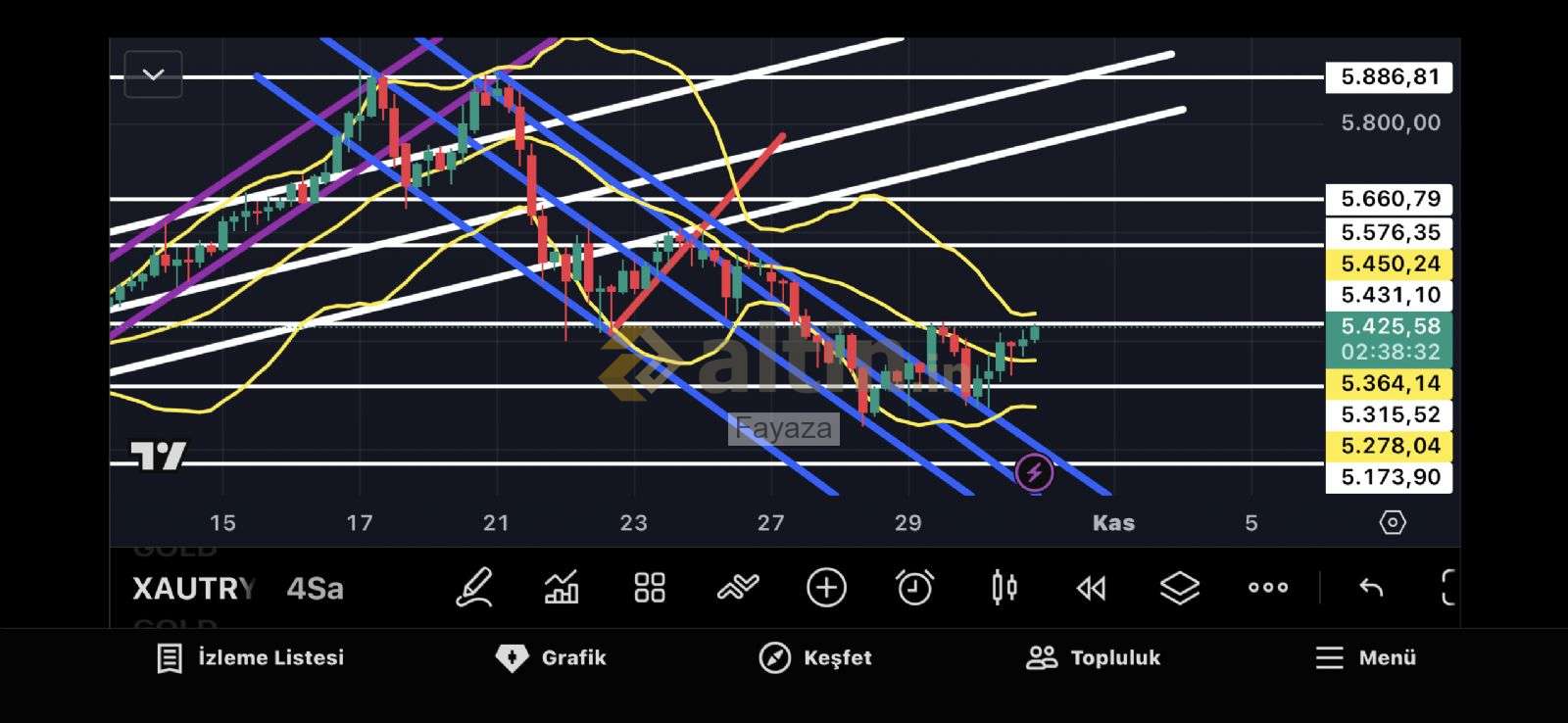1568x723 pixels.
Task: Open the more options dots
Action: click(1268, 588)
